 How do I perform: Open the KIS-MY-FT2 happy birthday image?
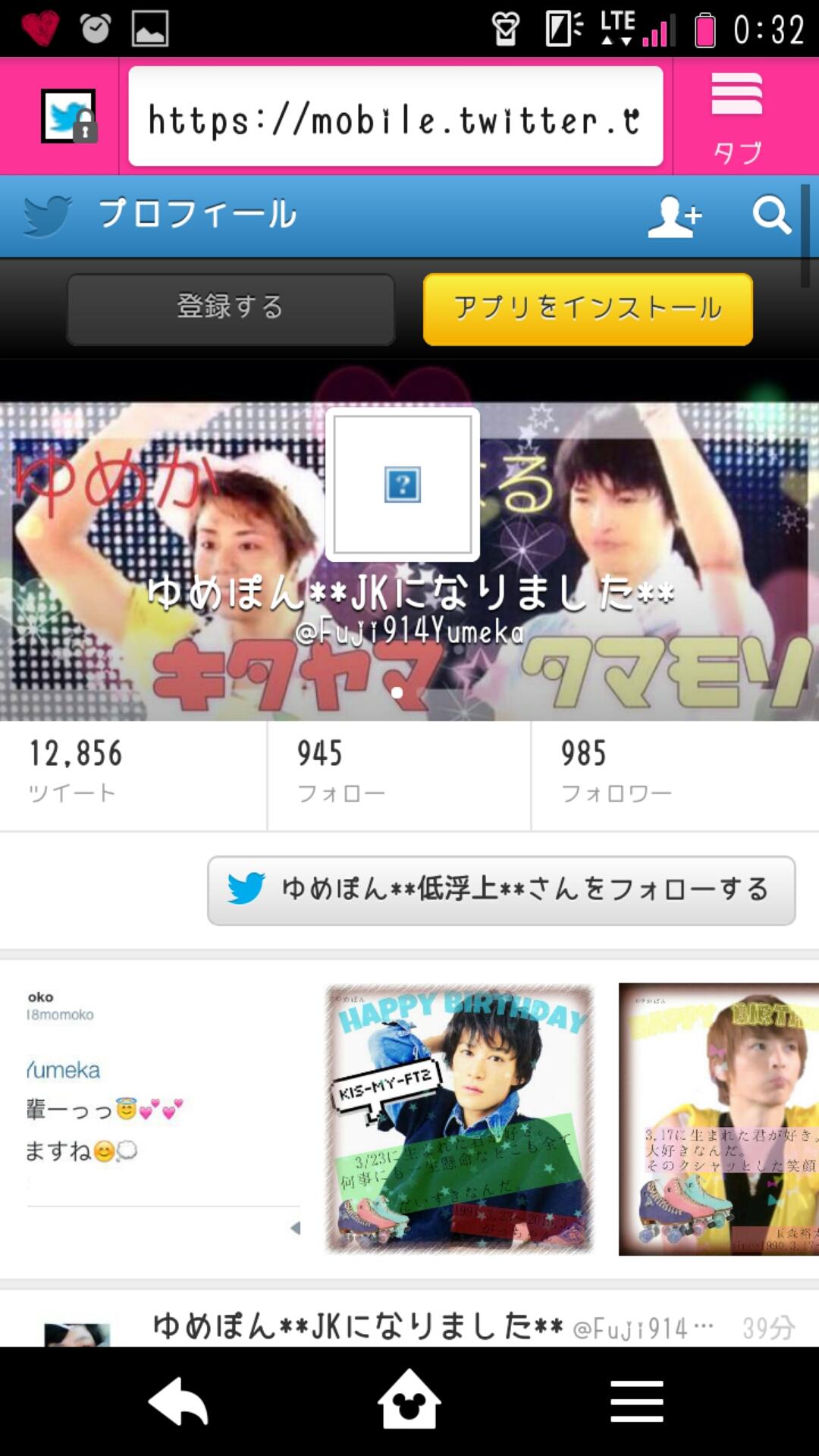(460, 1119)
